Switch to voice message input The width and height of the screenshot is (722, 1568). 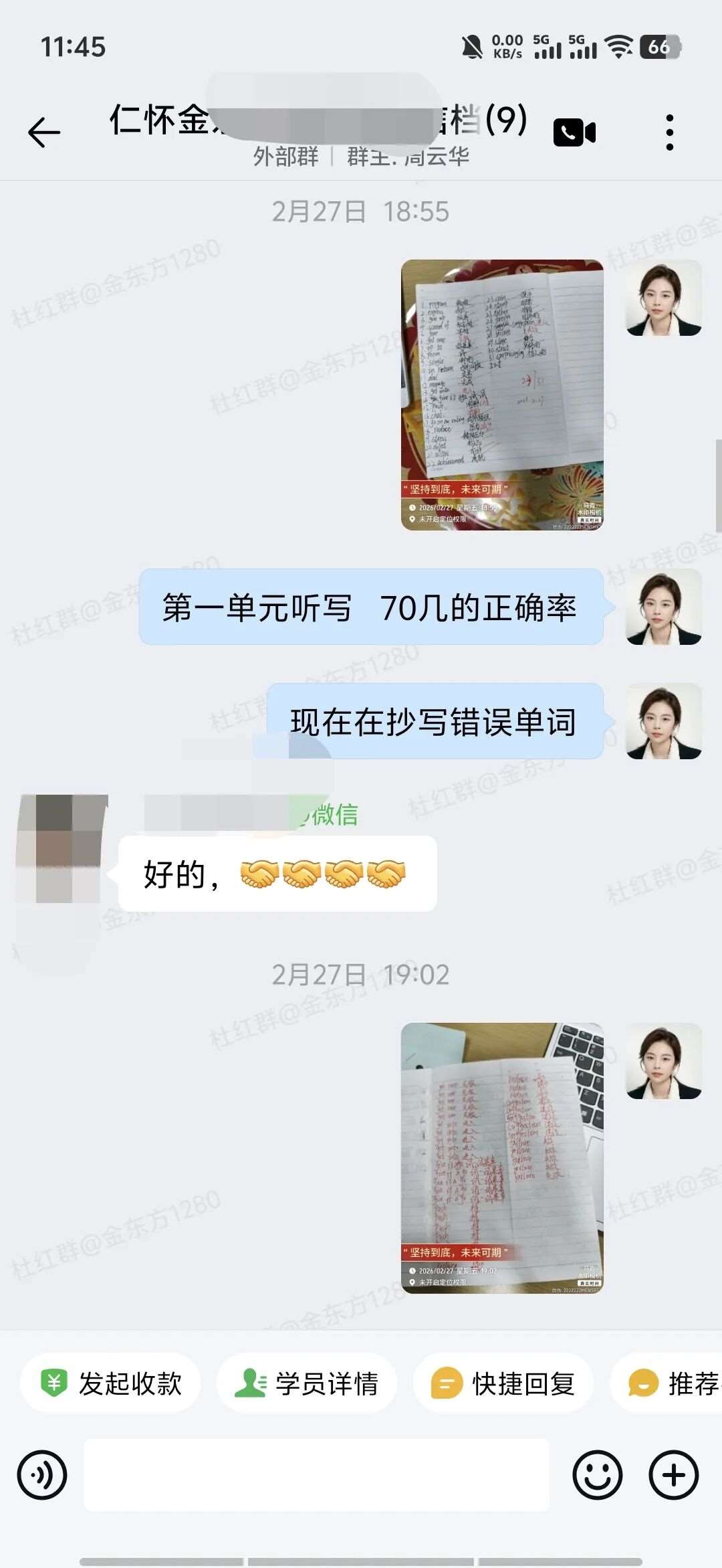pos(42,1475)
